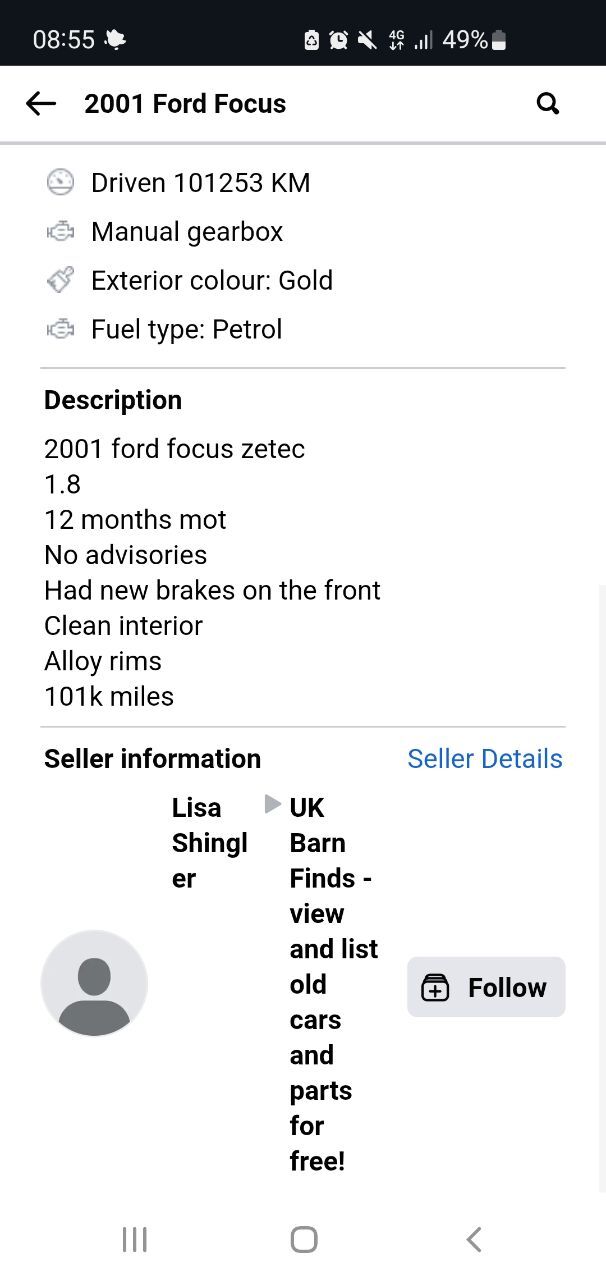Open the seller's profile picture
606x1280 pixels.
pyautogui.click(x=94, y=983)
